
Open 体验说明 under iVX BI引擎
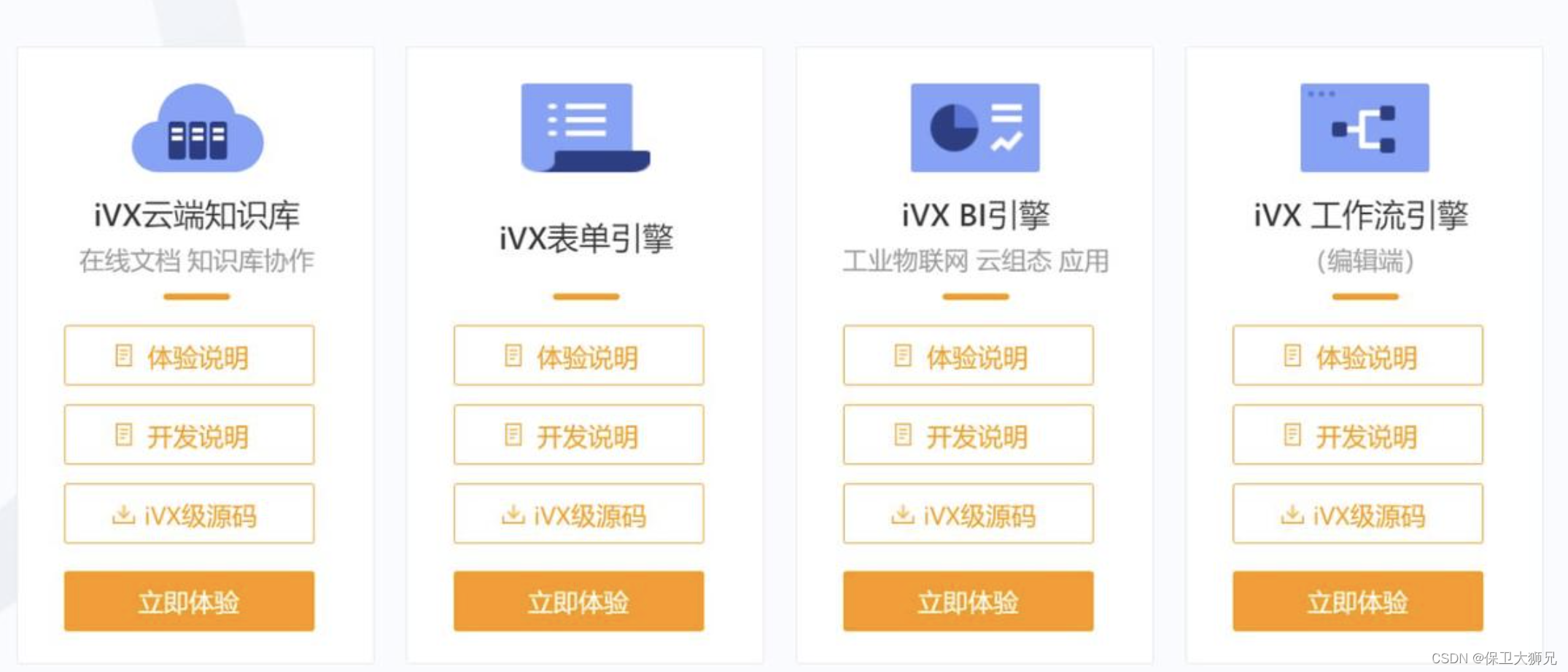point(968,356)
